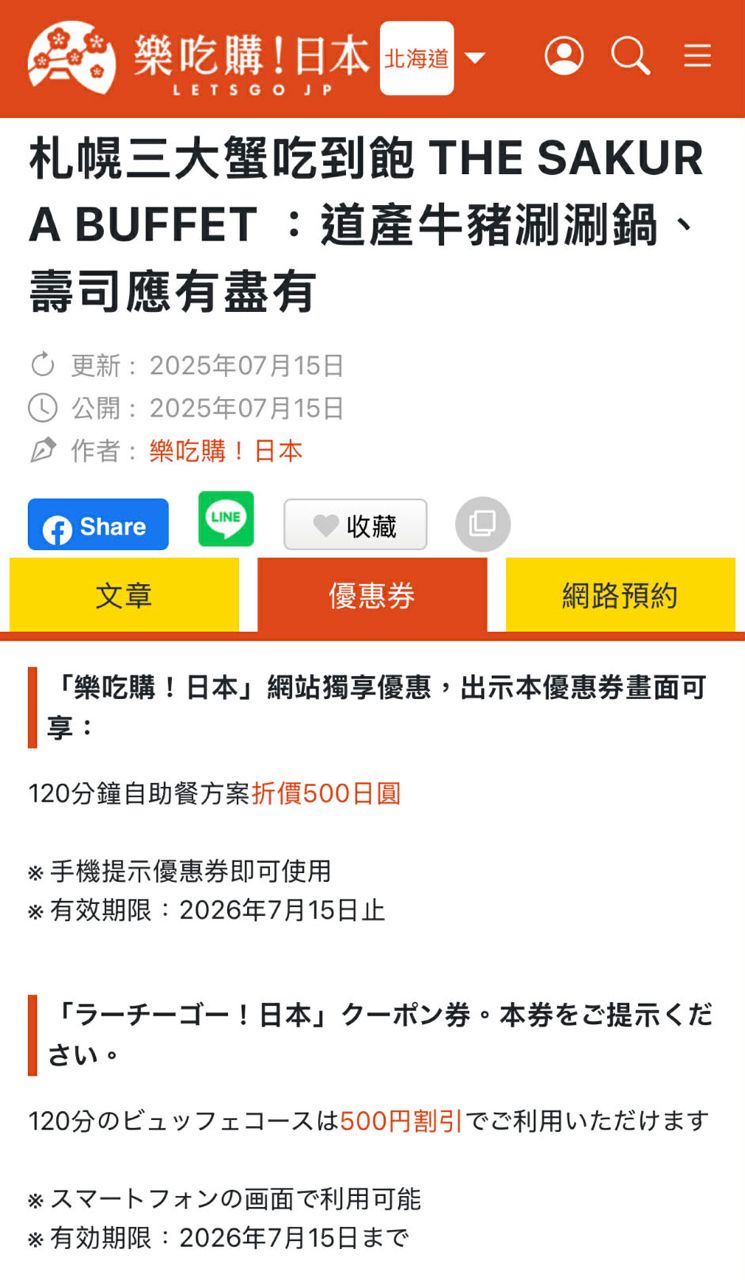
Task: Open author link 樂吃購!日本
Action: click(226, 451)
